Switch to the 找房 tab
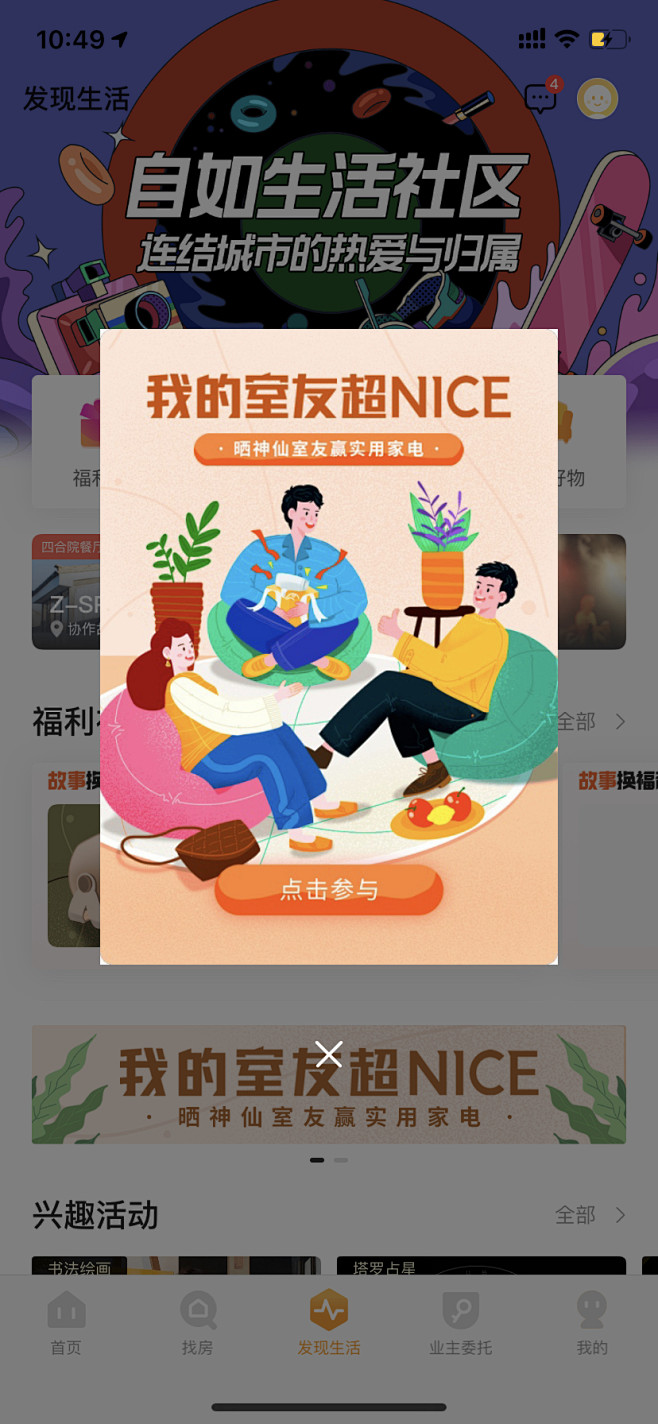This screenshot has height=1424, width=658. (x=197, y=1321)
